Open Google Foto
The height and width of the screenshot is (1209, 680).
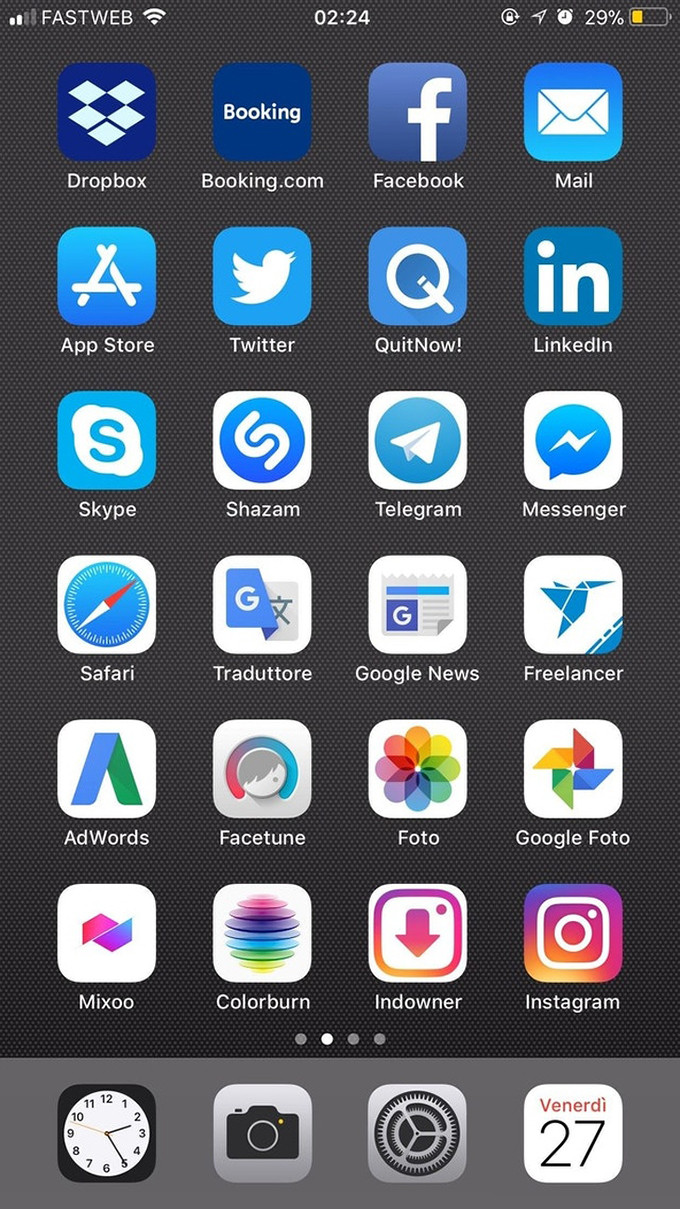point(573,768)
